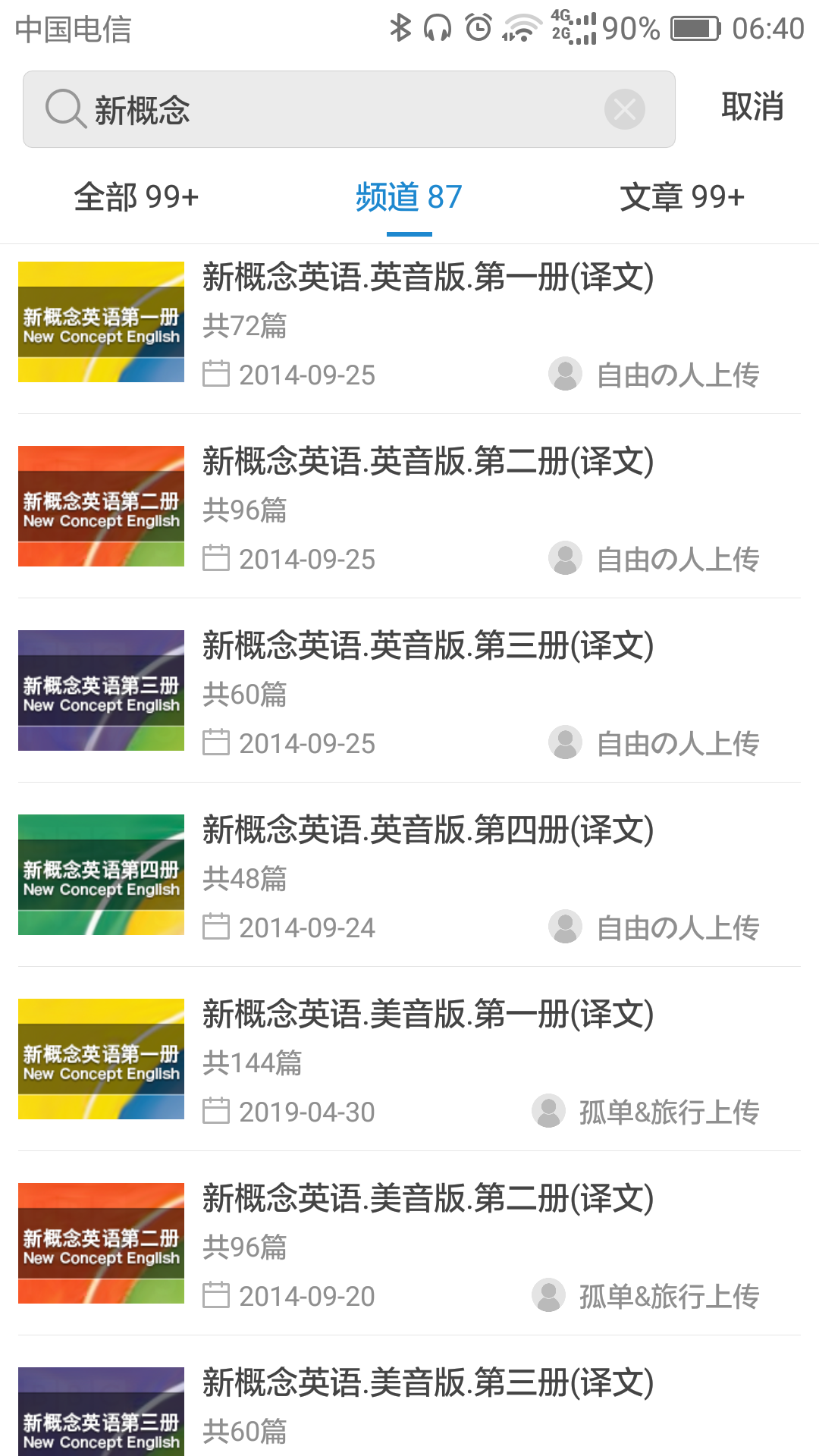Click the calendar icon on the 美音版第一册 entry
Image resolution: width=819 pixels, height=1456 pixels.
tap(218, 1111)
